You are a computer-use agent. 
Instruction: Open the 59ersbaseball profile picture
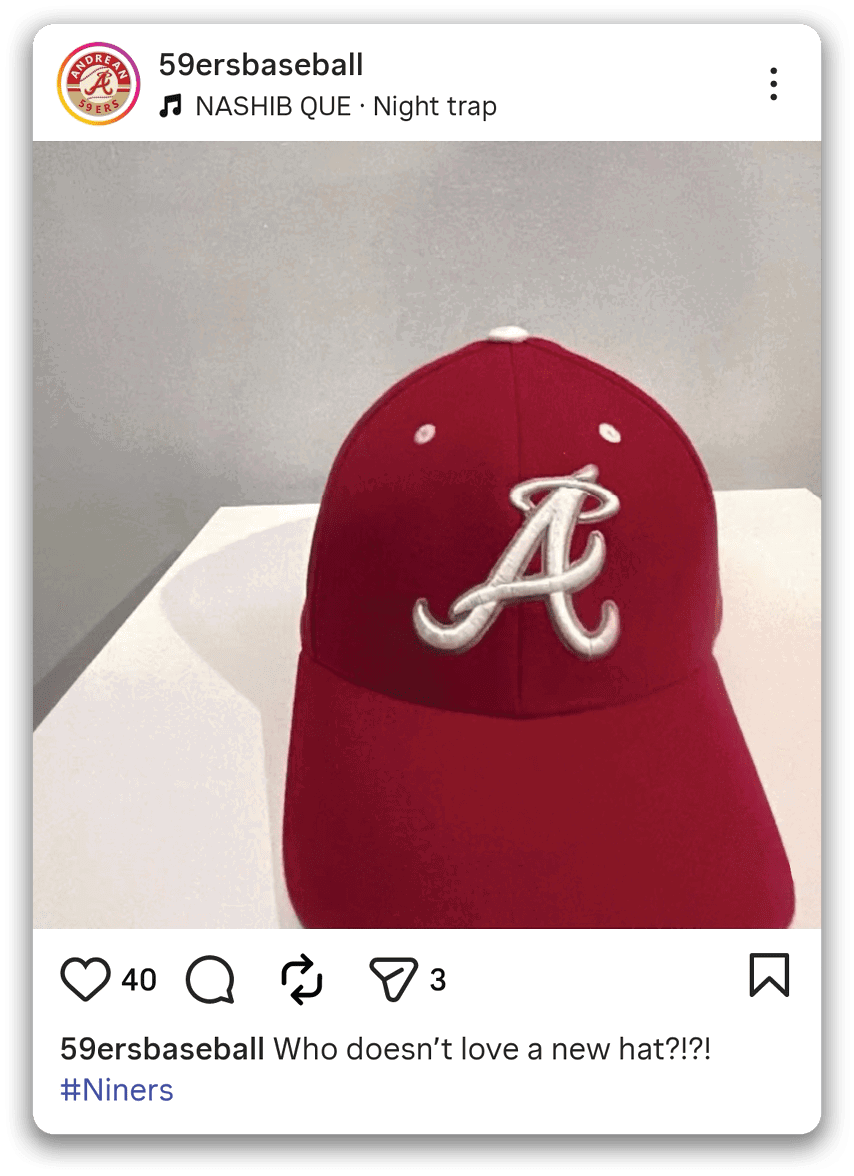[97, 83]
